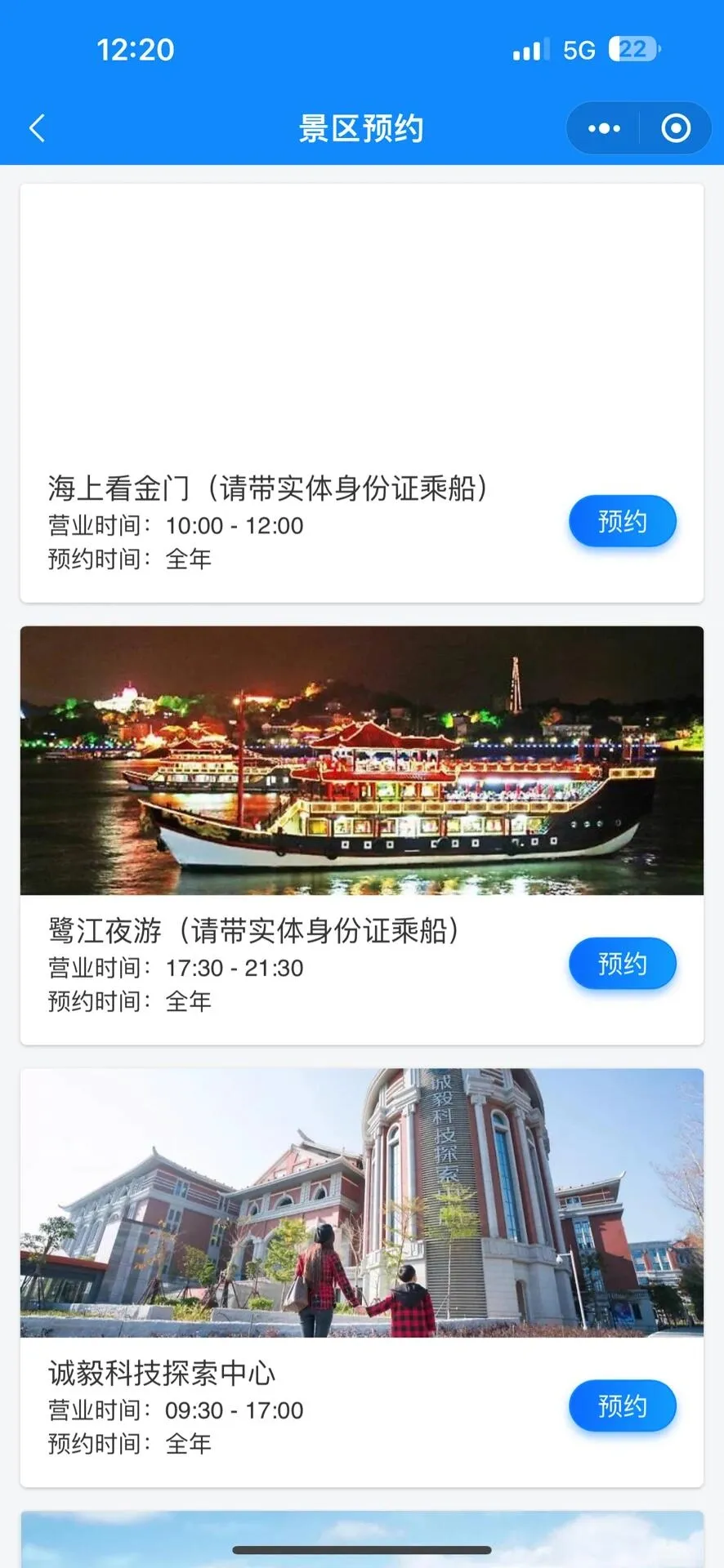Tap 预约 for 鹭江夜游

[x=622, y=964]
